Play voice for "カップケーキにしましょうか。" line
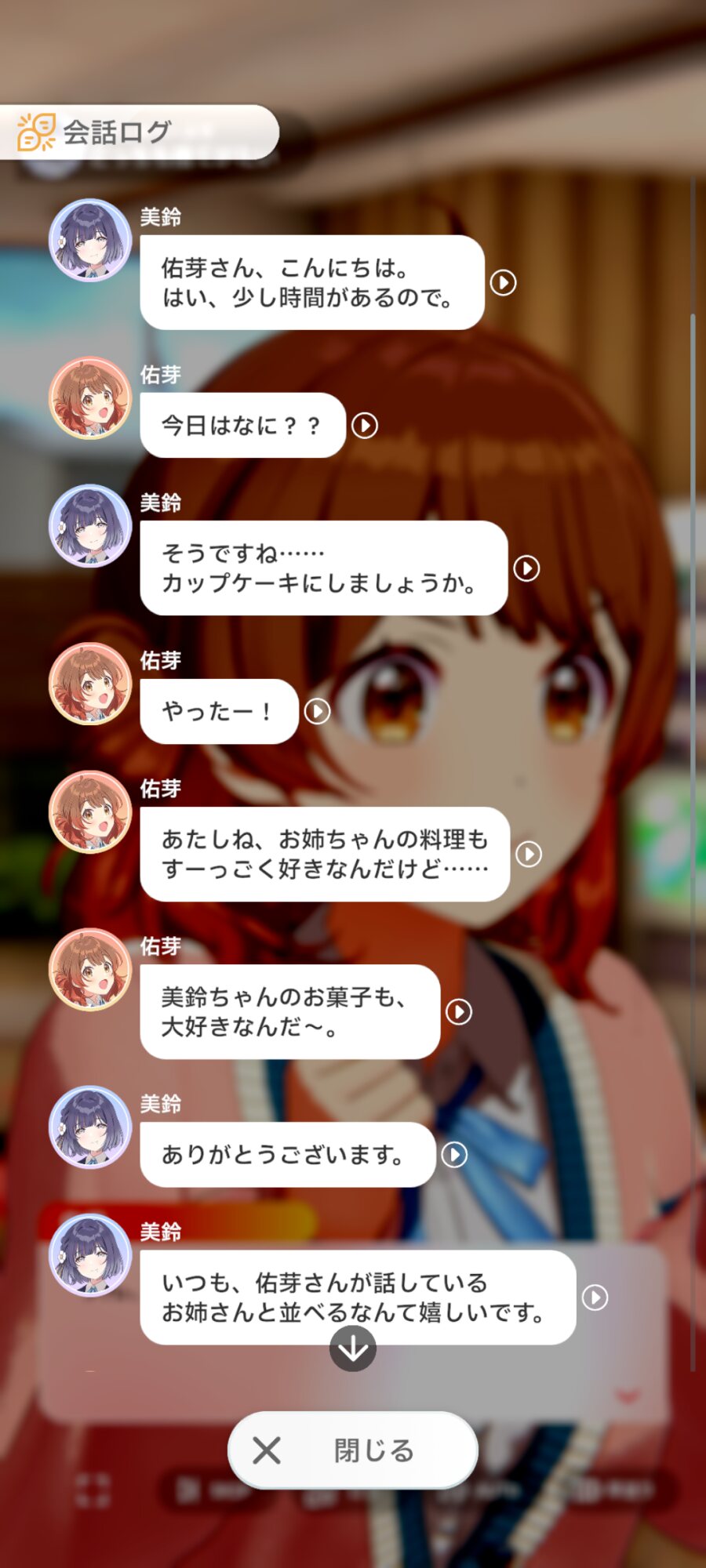This screenshot has width=706, height=1568. (526, 568)
